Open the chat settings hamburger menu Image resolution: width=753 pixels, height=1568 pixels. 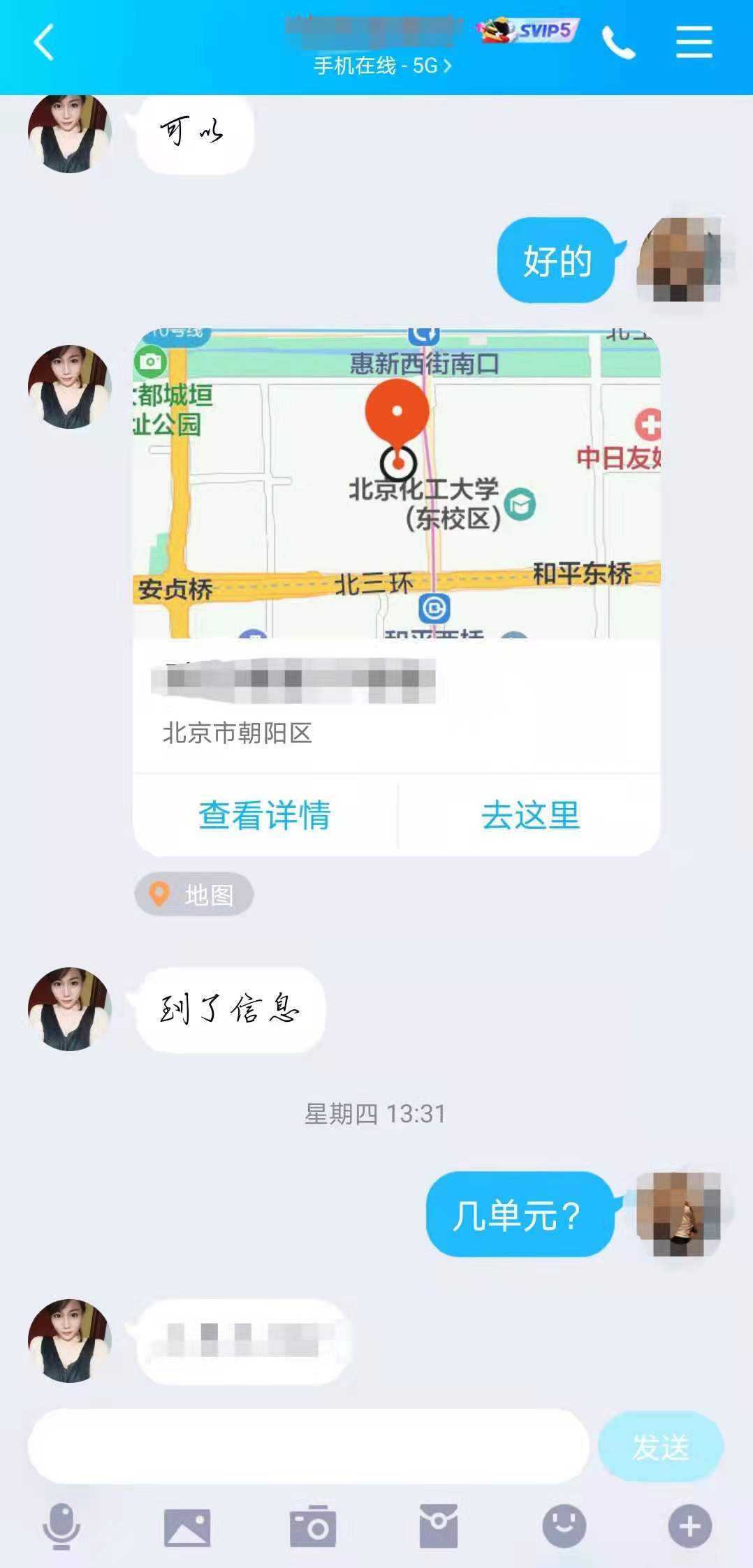694,42
